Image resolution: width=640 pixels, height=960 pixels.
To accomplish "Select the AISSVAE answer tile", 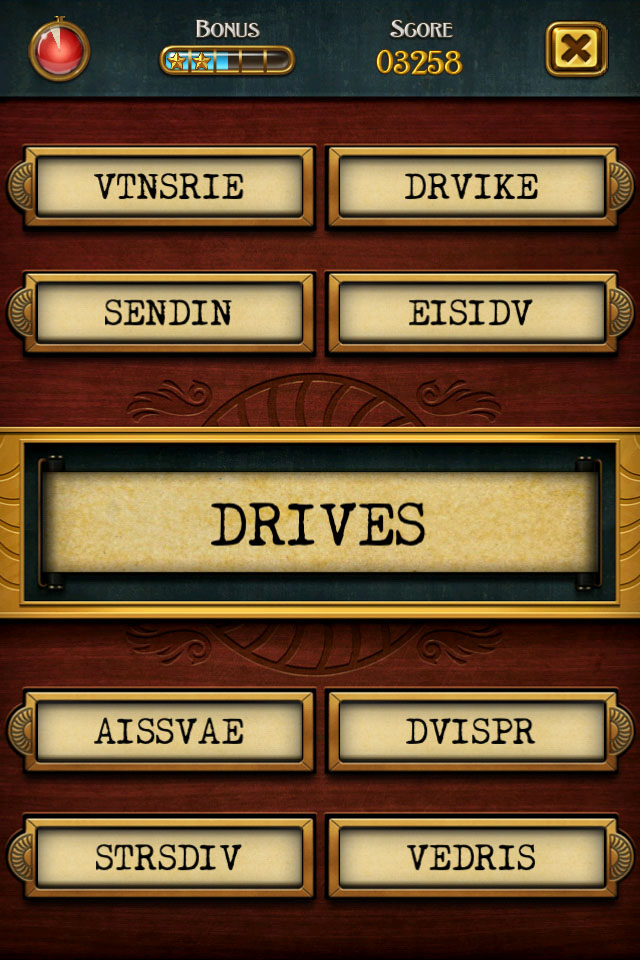I will click(169, 731).
